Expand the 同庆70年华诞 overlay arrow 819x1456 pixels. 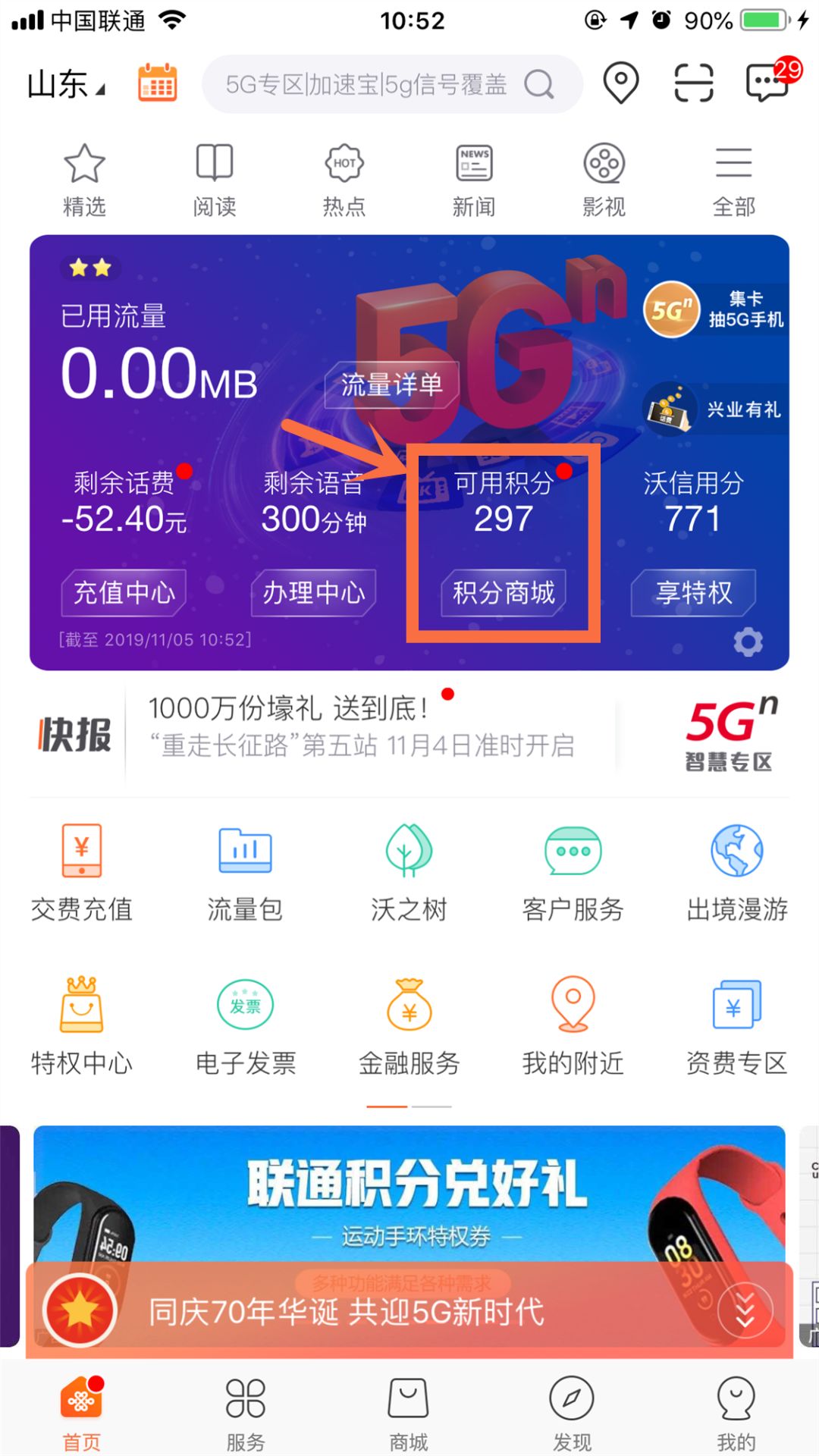tap(745, 1310)
